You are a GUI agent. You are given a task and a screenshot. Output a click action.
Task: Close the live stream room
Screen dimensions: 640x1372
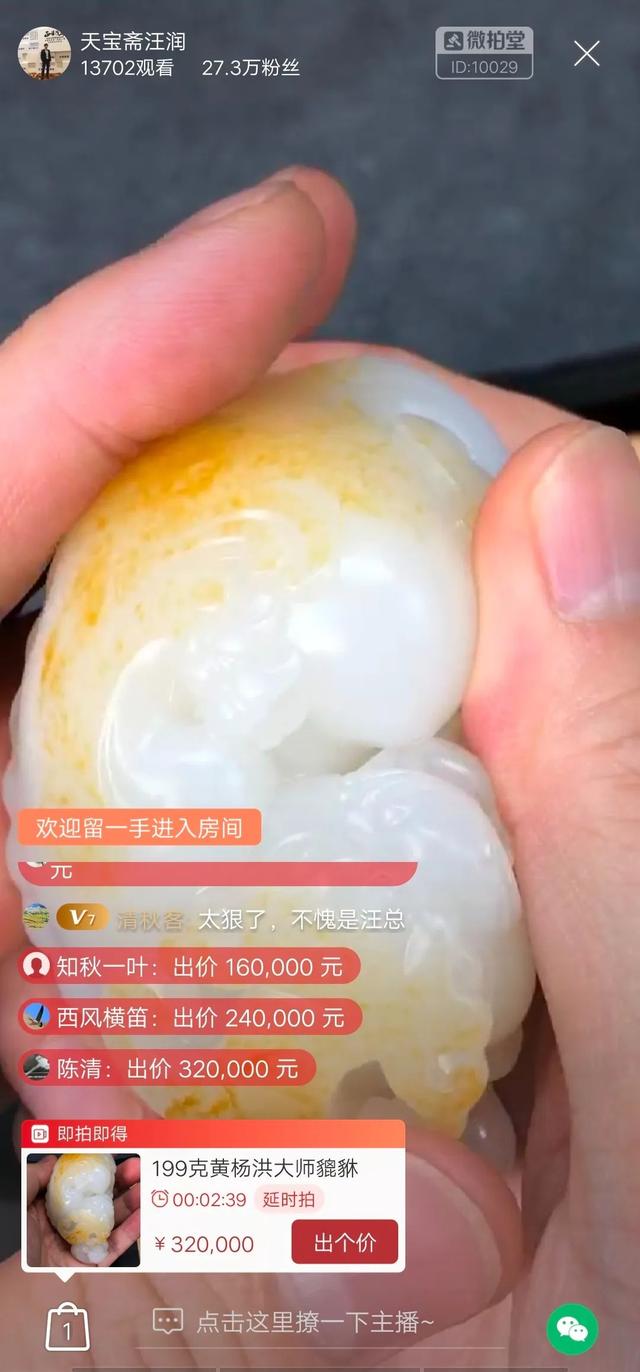(586, 54)
